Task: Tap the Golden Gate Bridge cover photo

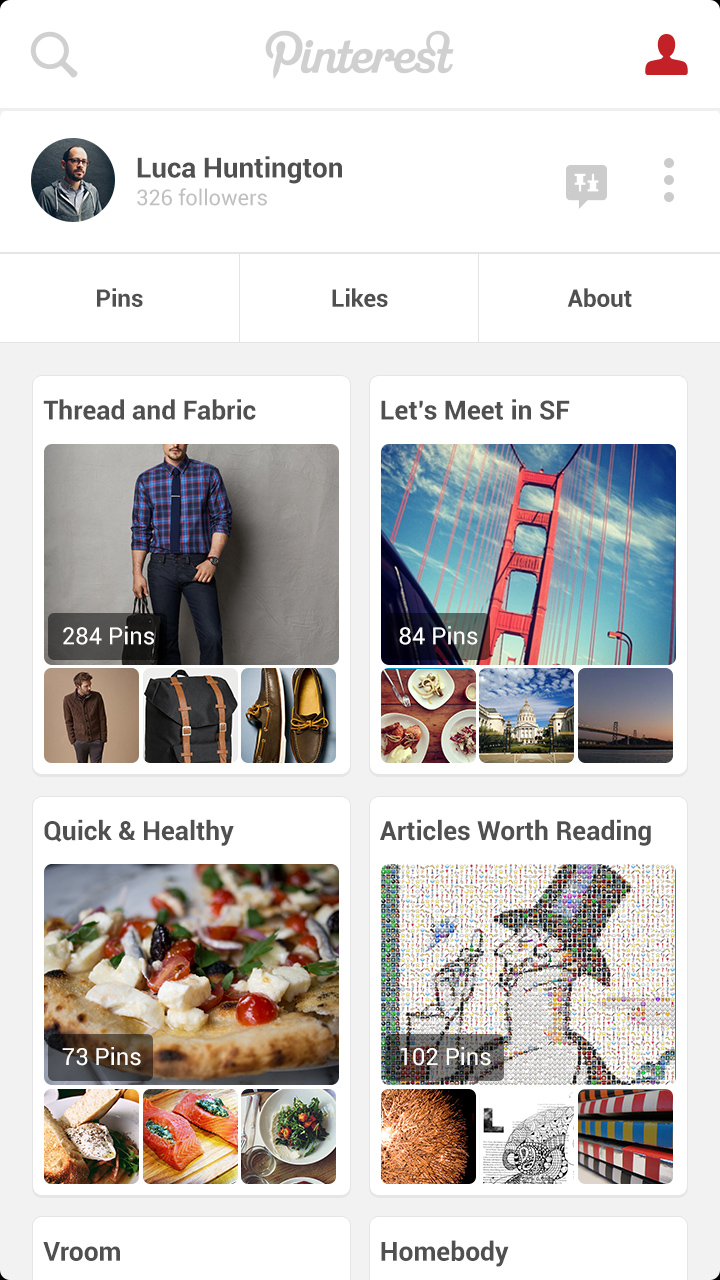Action: (x=528, y=553)
